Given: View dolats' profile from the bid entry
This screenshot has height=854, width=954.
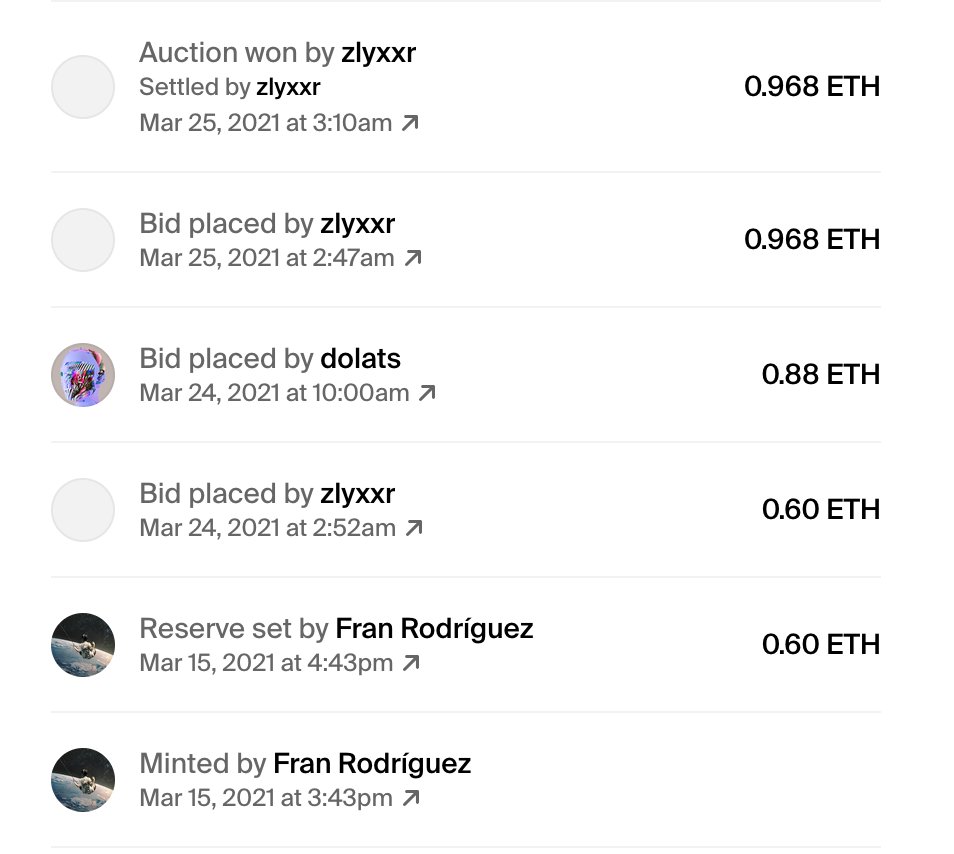Looking at the screenshot, I should tap(360, 358).
